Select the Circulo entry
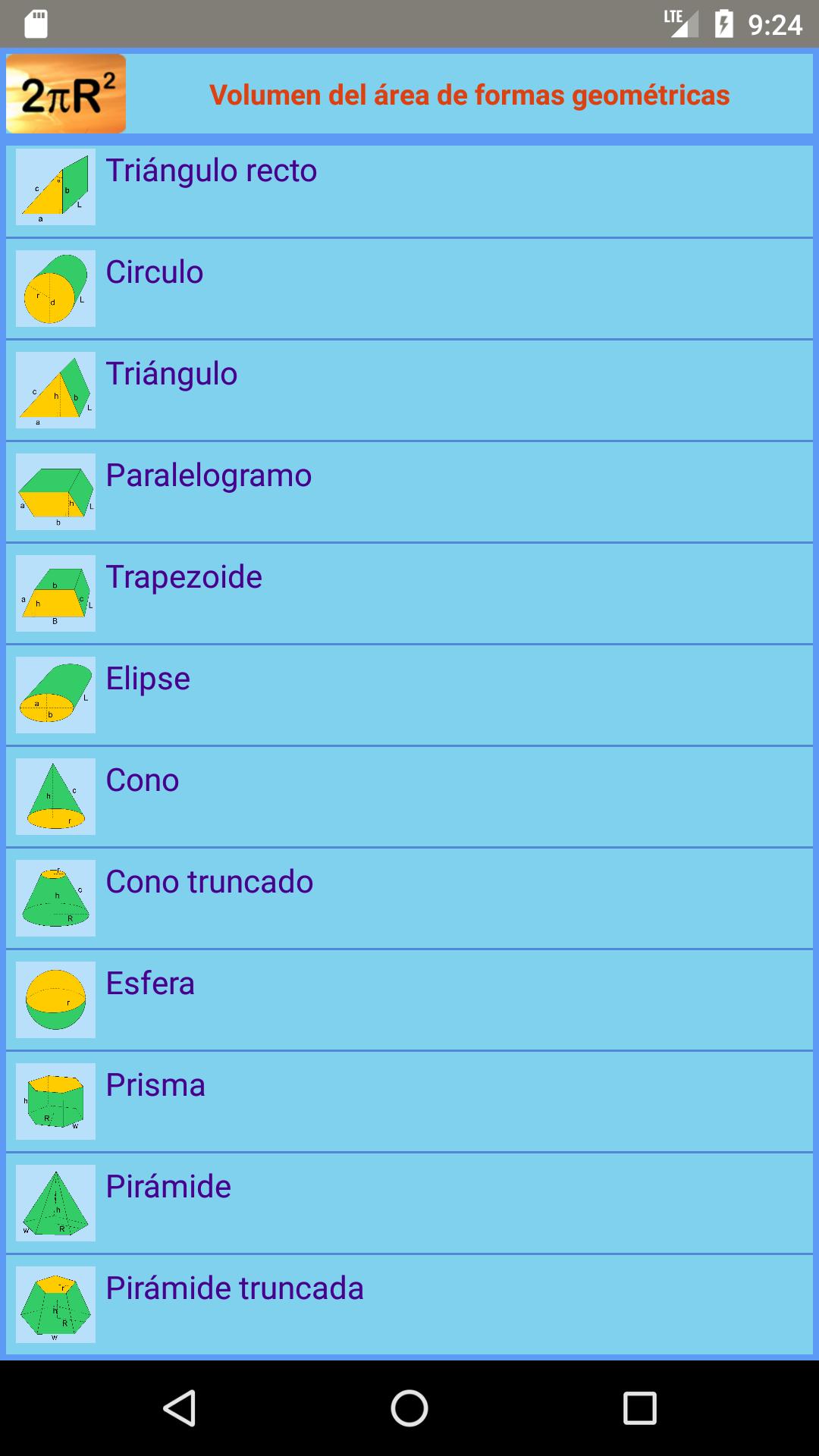819x1456 pixels. [x=409, y=289]
